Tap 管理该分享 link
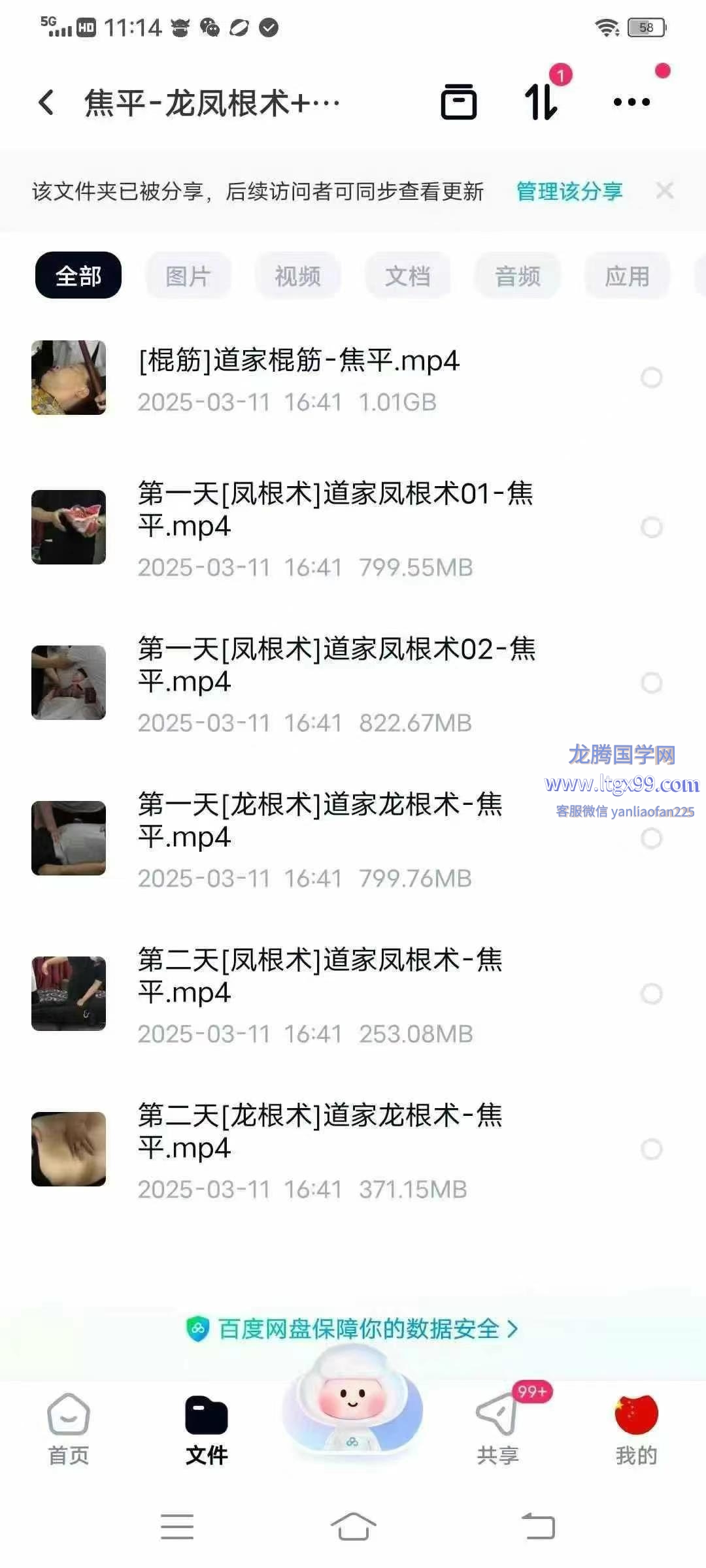Viewport: 706px width, 1568px height. tap(569, 191)
